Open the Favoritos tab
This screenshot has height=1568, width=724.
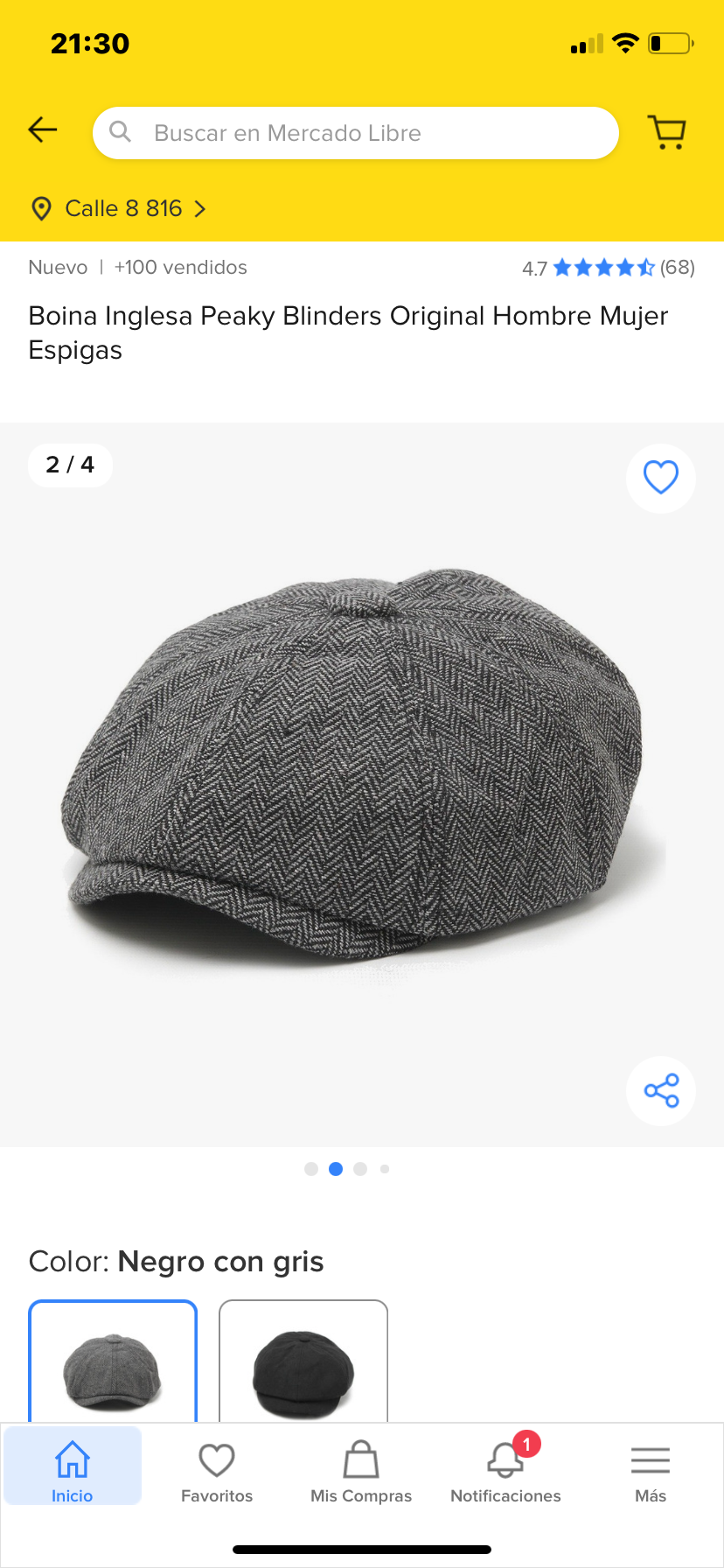coord(217,1472)
